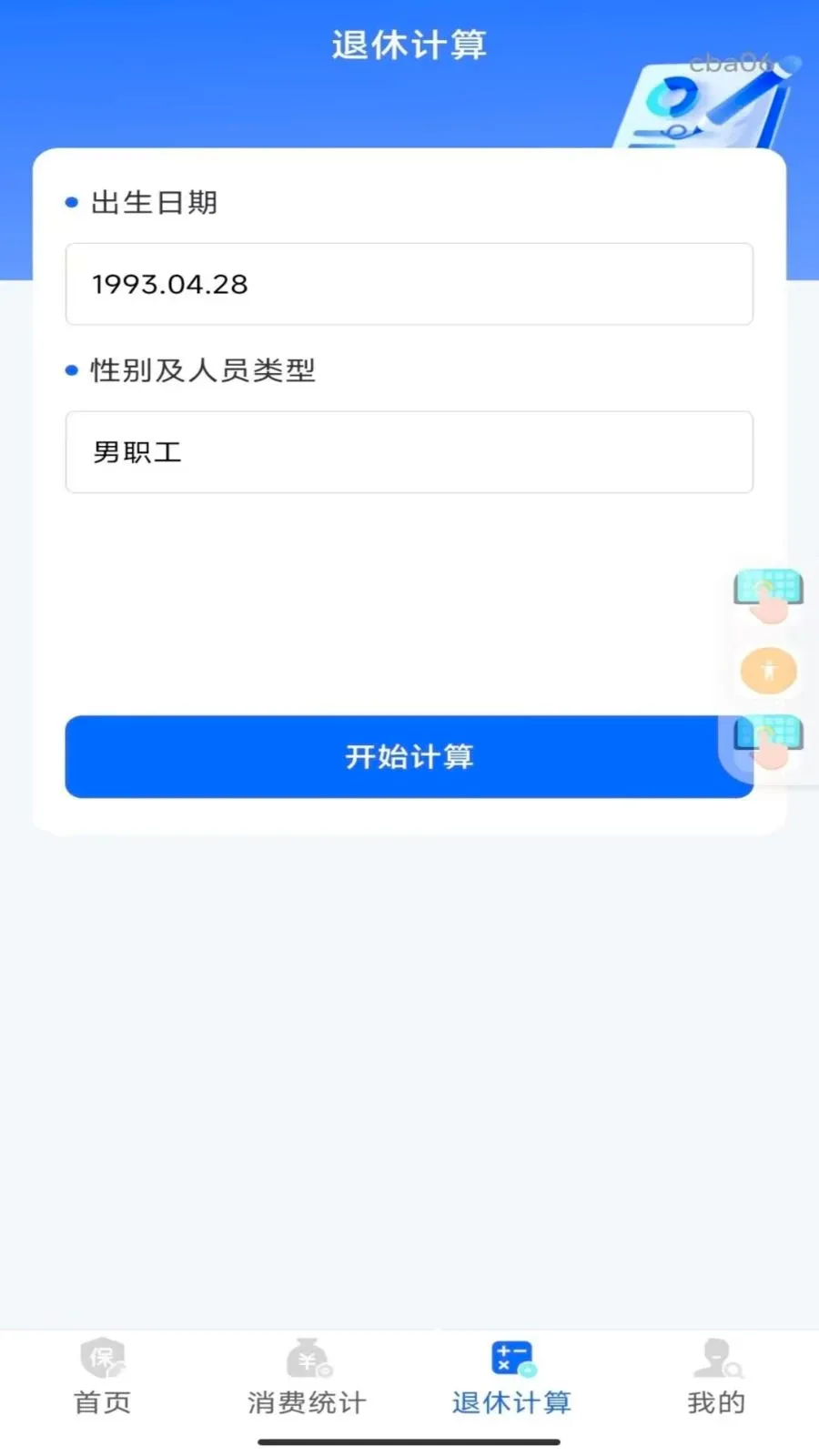Click the 出生日期 field label
Image resolution: width=819 pixels, height=1456 pixels.
click(x=153, y=202)
